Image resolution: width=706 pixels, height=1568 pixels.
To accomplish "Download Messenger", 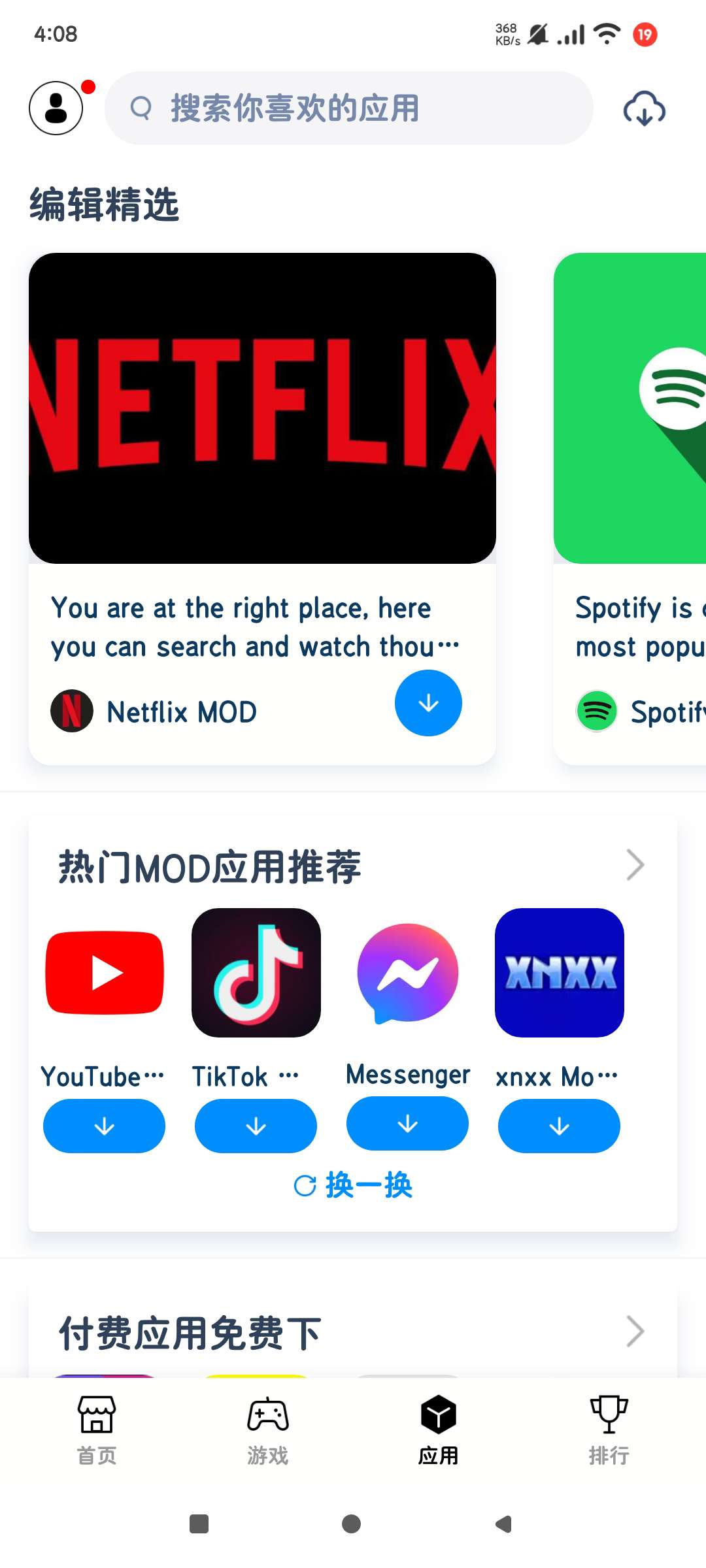I will (x=407, y=1124).
